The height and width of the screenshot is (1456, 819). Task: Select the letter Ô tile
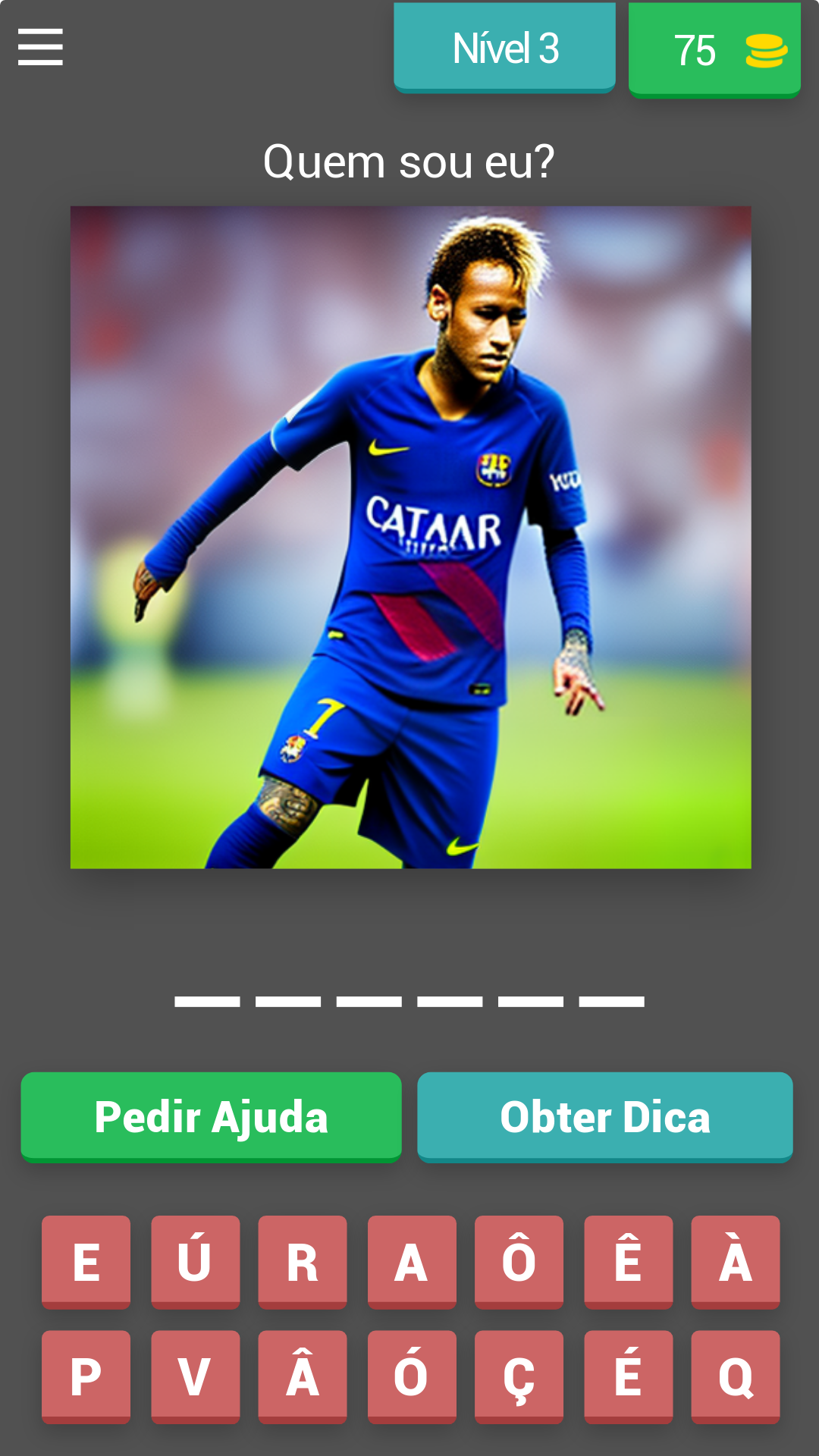tap(519, 1262)
